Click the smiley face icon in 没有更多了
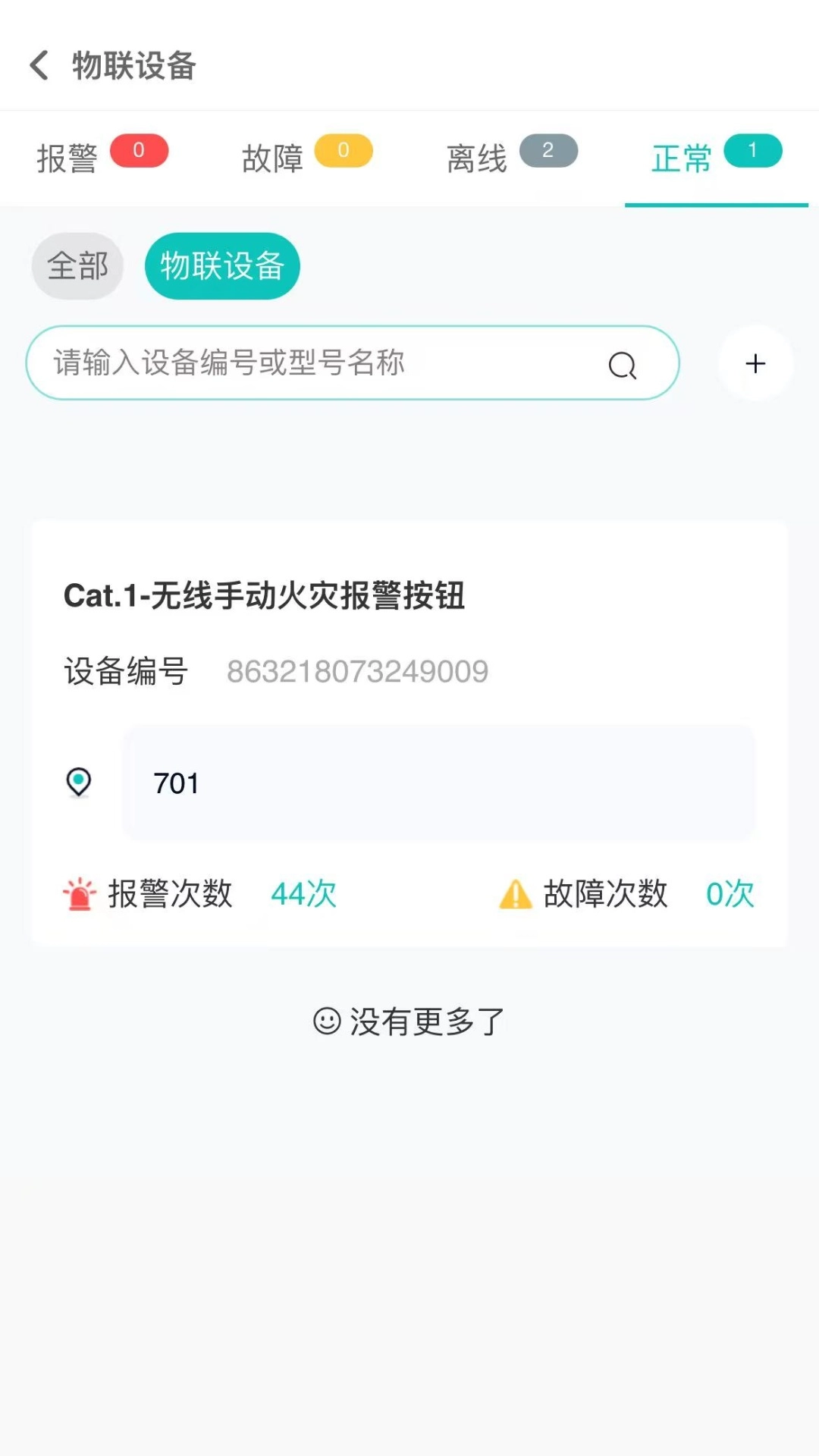The image size is (819, 1456). (325, 1021)
